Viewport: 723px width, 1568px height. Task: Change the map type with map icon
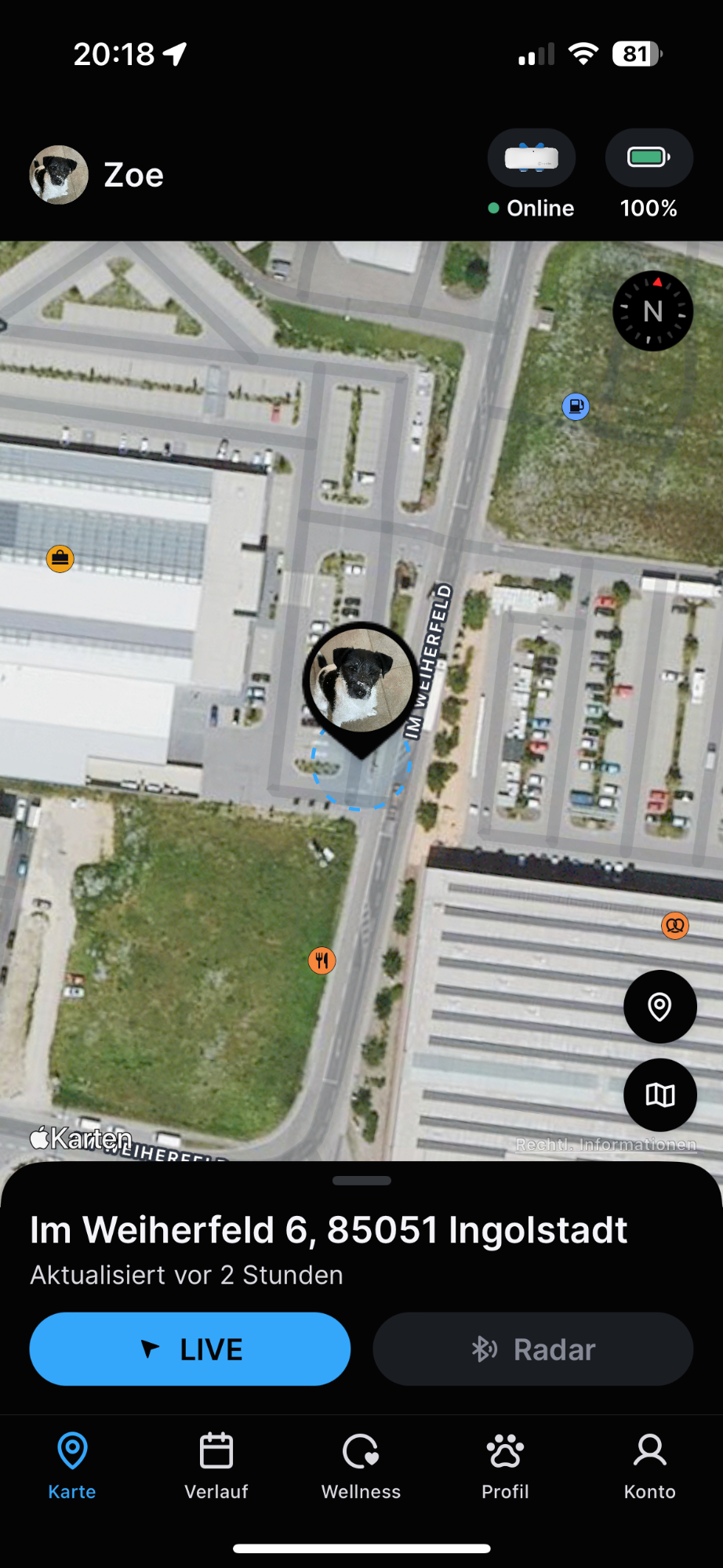pos(659,1095)
